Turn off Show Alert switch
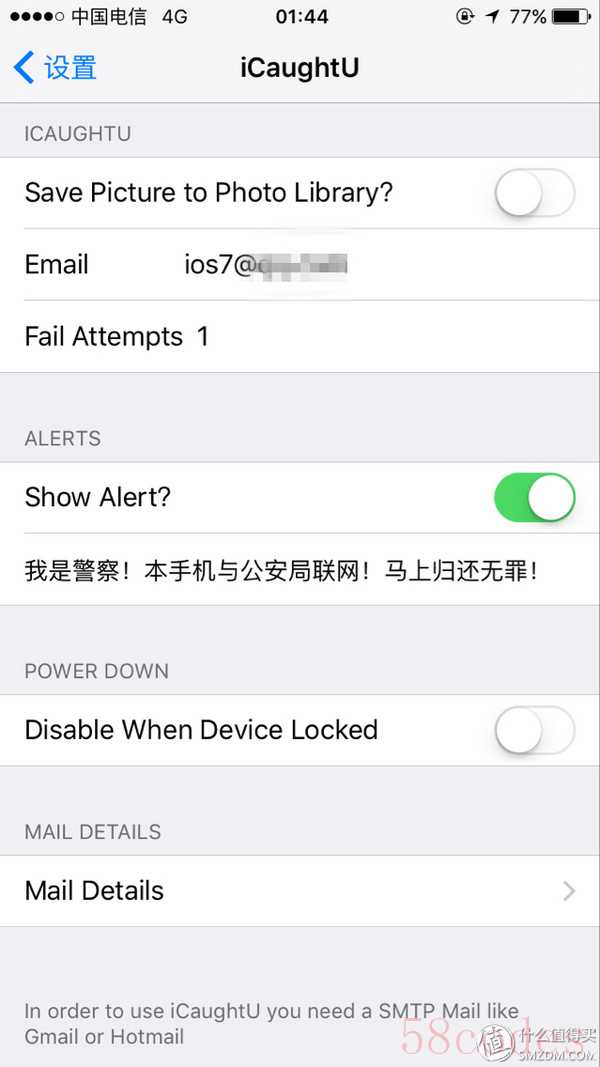Screen dimensions: 600x1067 coord(534,498)
